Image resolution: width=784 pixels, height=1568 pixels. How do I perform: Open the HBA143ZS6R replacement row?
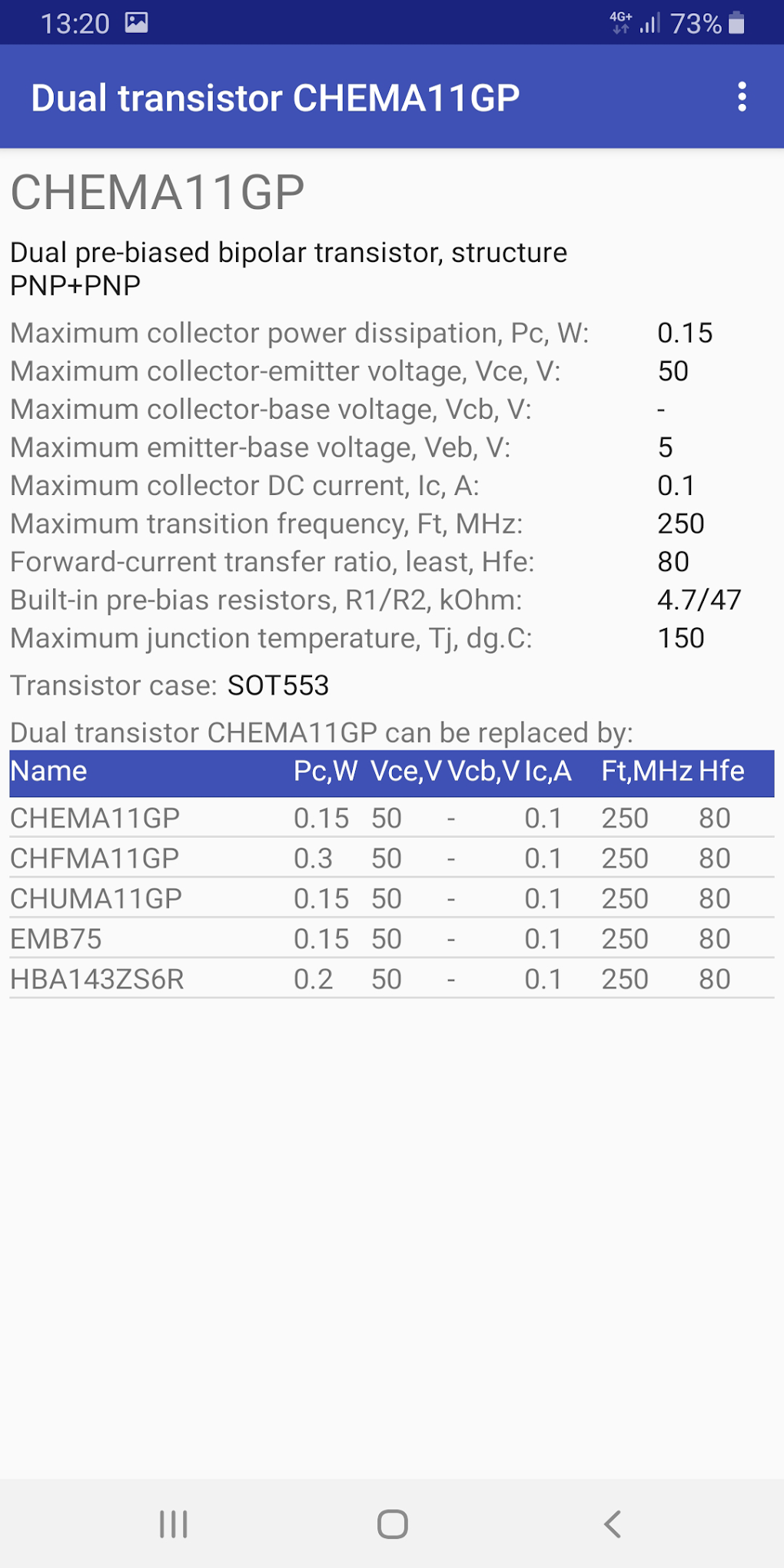392,978
